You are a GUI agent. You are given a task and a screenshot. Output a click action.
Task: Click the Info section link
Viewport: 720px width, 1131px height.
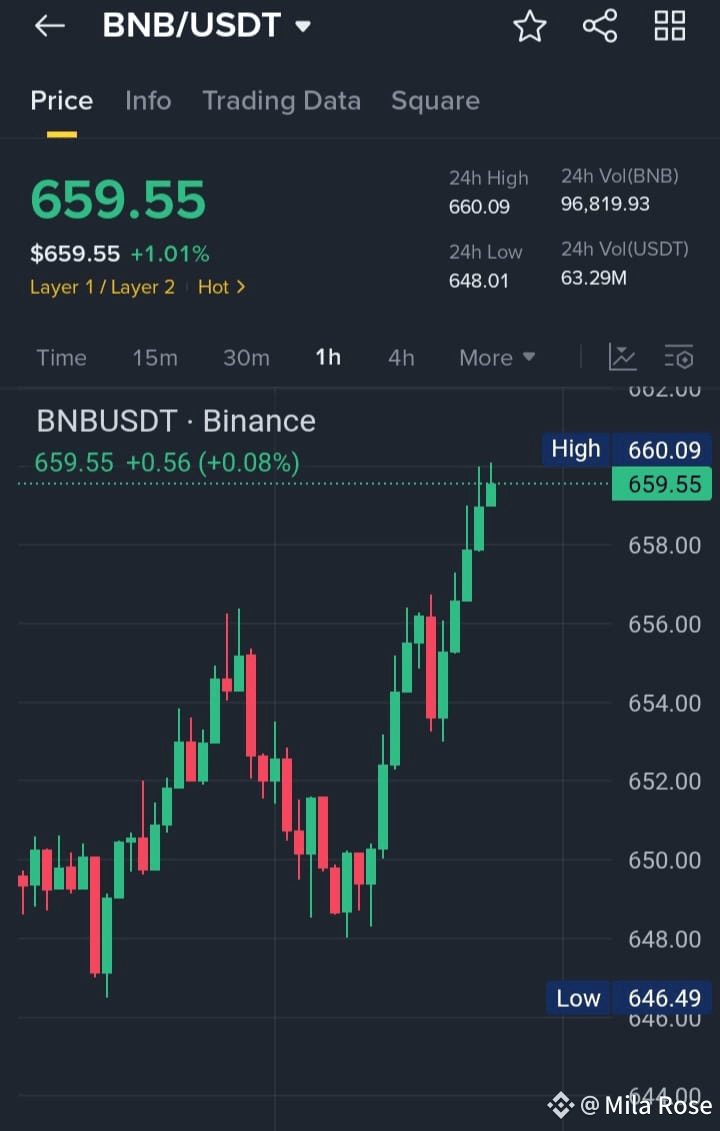click(148, 100)
